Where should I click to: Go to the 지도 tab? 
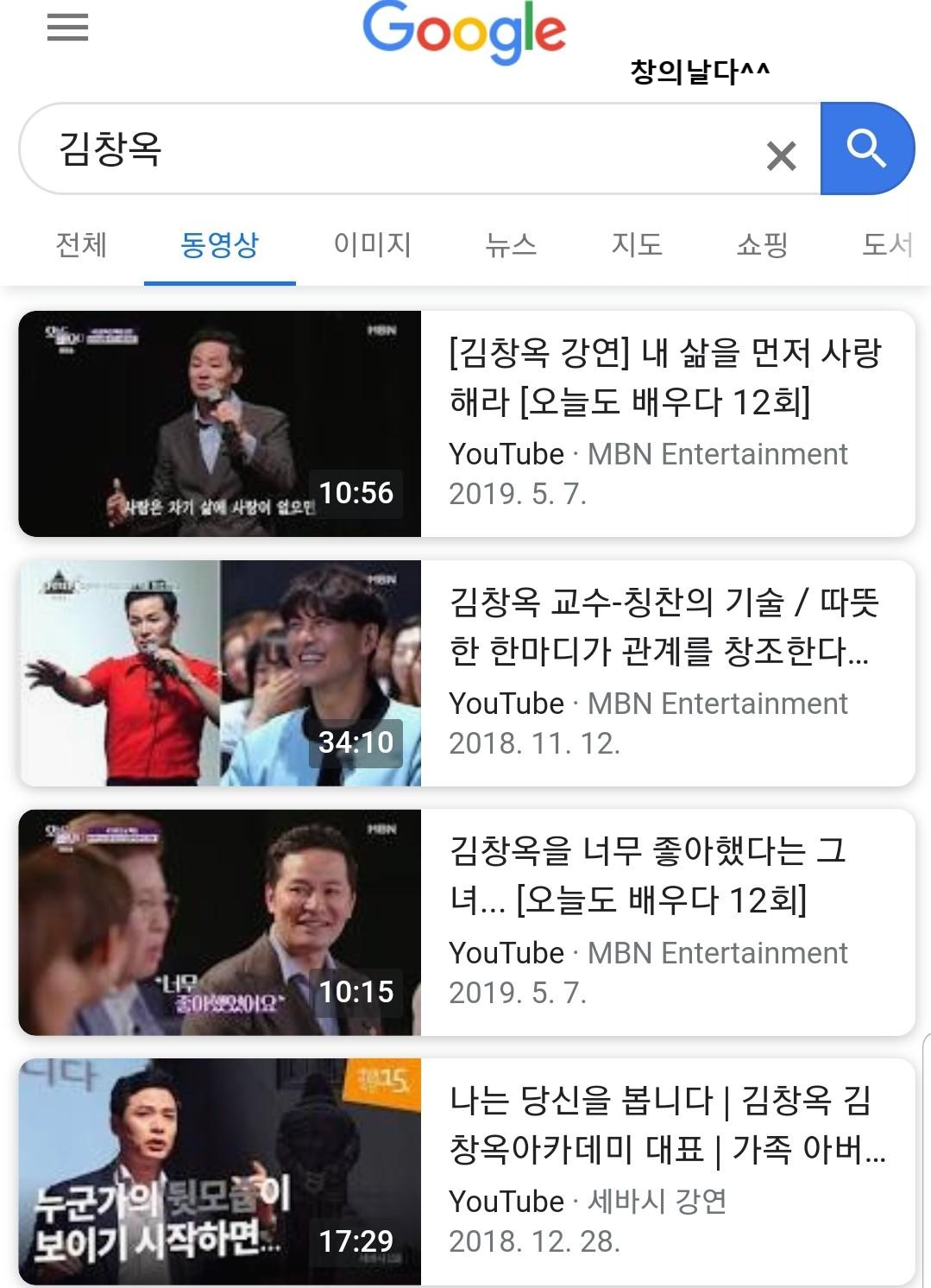(637, 245)
